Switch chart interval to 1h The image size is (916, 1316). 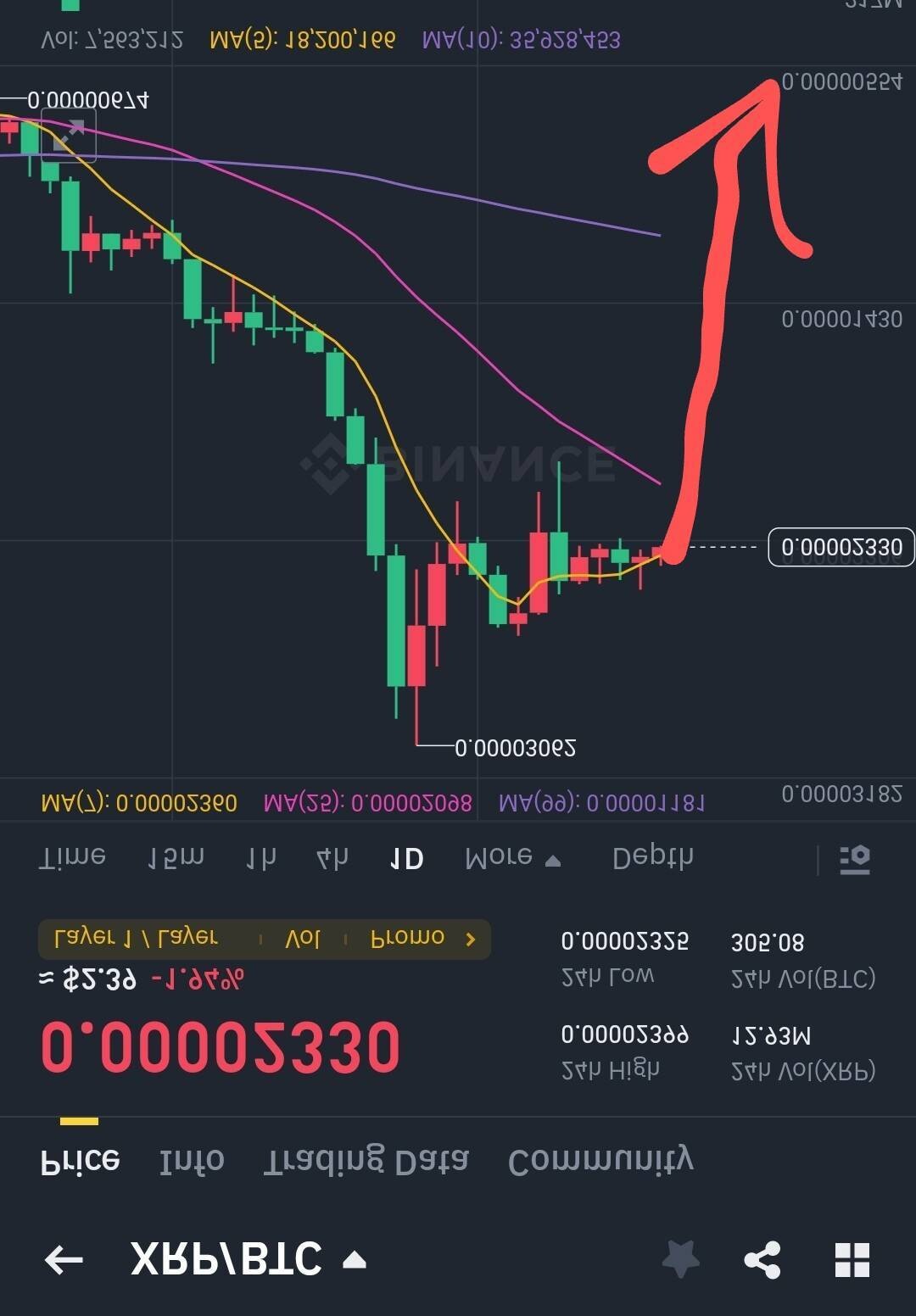point(260,857)
